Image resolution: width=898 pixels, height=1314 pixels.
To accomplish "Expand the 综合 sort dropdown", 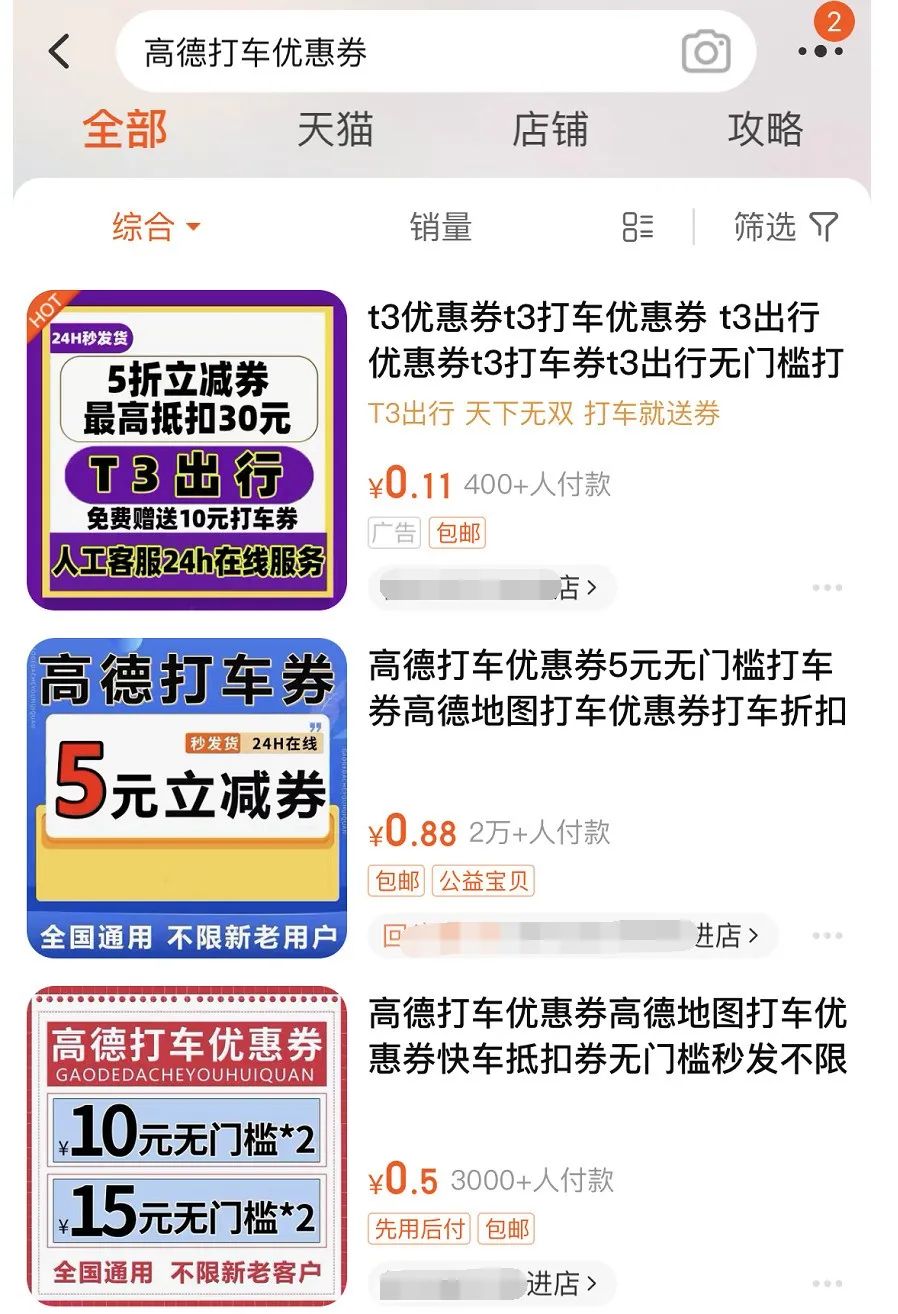I will point(156,227).
